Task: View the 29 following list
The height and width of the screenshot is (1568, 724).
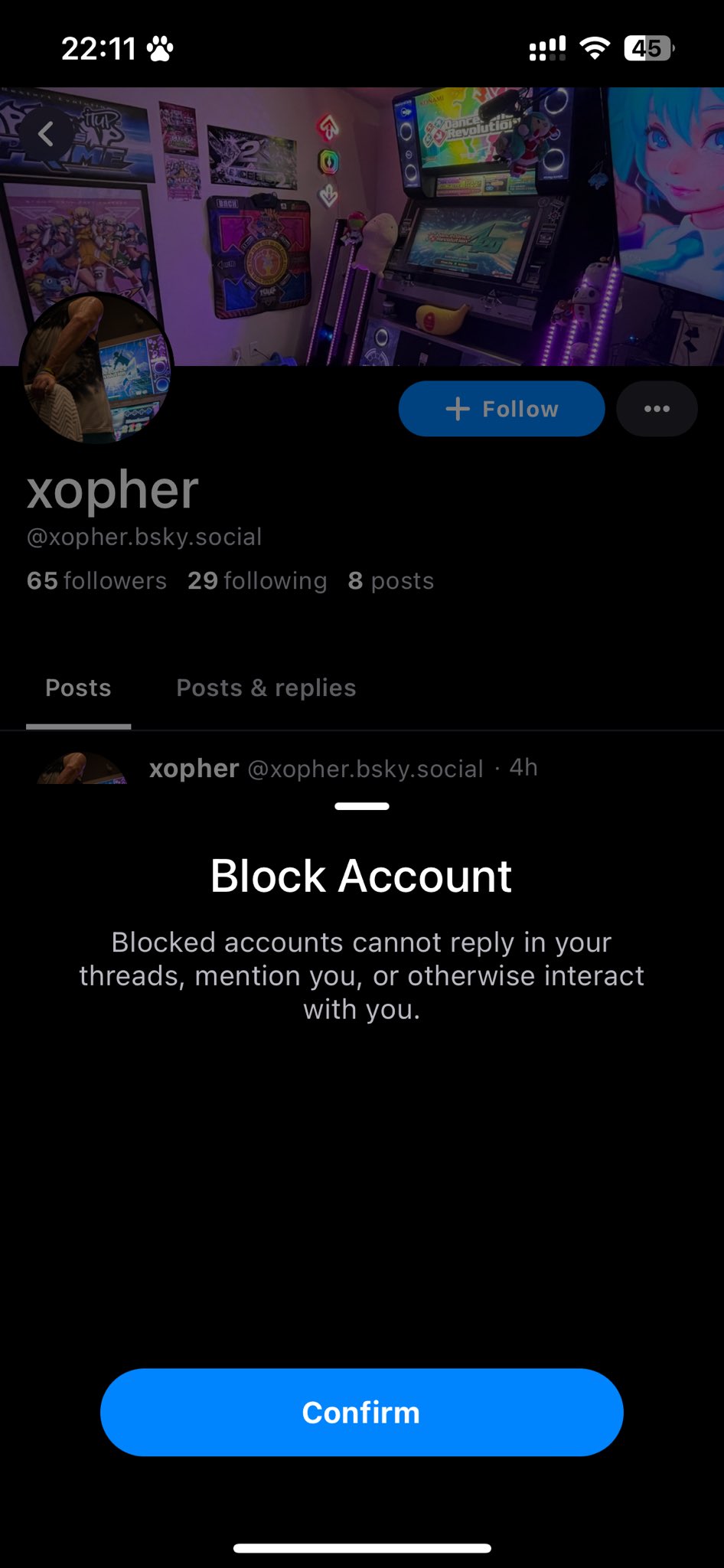Action: coord(257,581)
